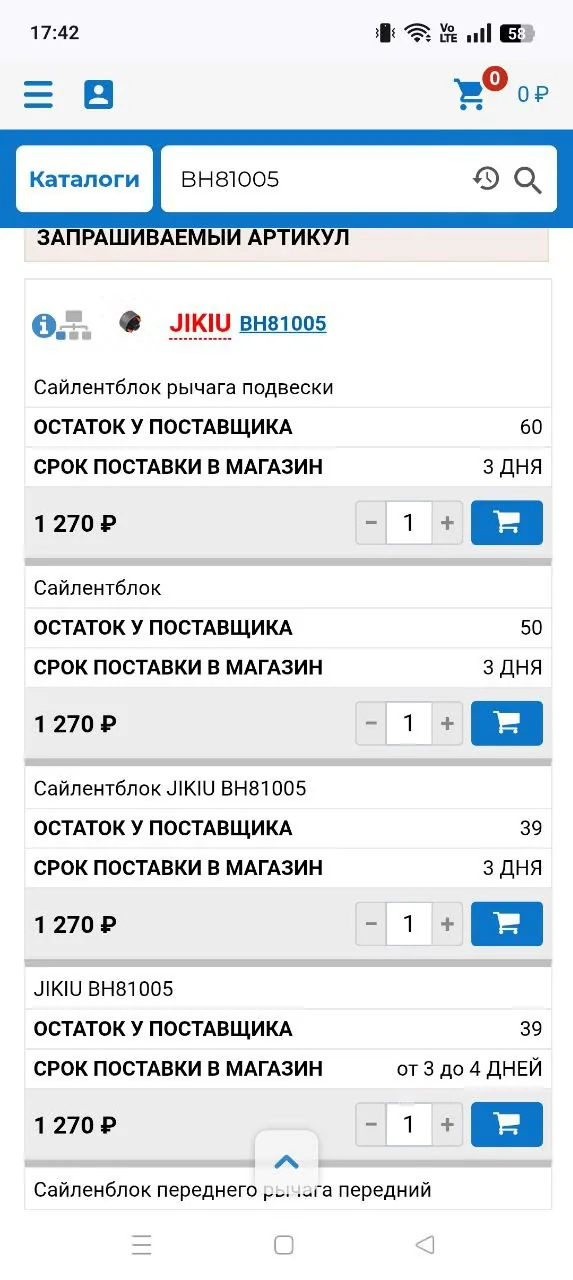Open the user profile icon

98,95
